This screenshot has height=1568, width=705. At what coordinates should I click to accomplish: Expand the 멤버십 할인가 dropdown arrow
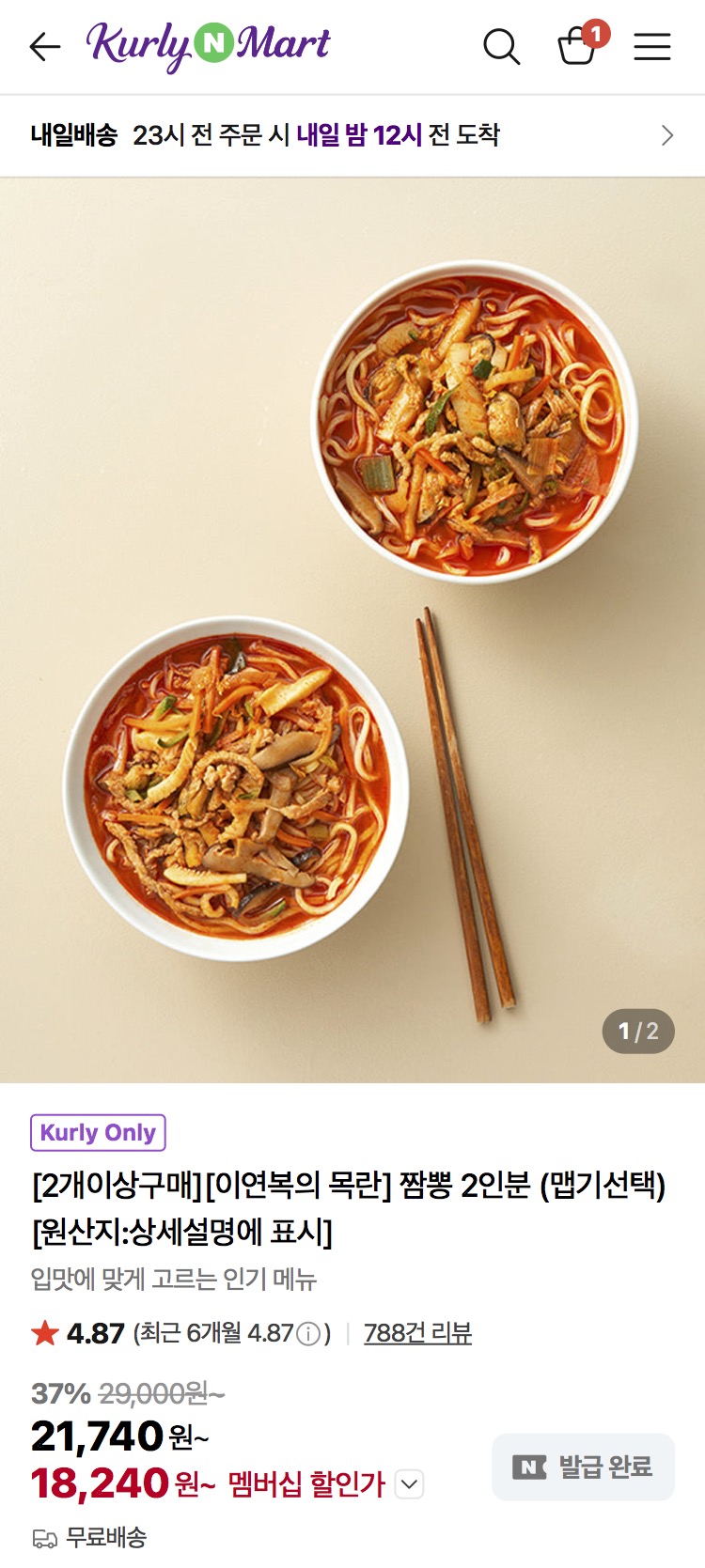tap(409, 1484)
